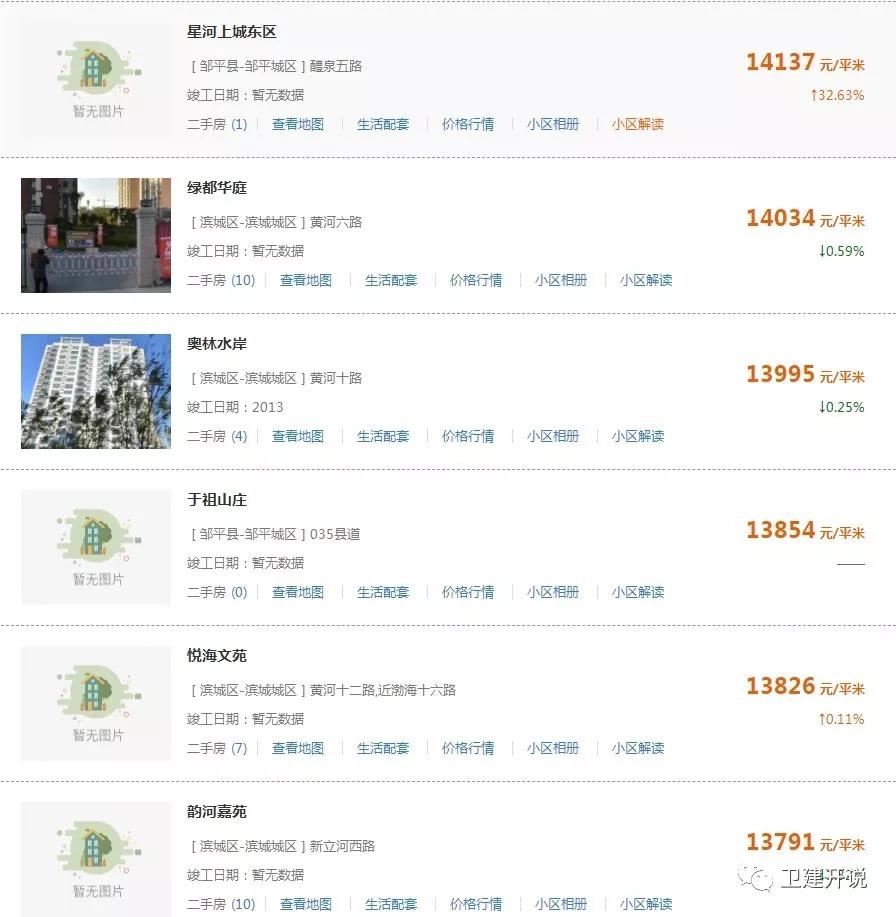The width and height of the screenshot is (896, 917).
Task: Open 价格行情 for 悦海文苑
Action: tap(475, 748)
